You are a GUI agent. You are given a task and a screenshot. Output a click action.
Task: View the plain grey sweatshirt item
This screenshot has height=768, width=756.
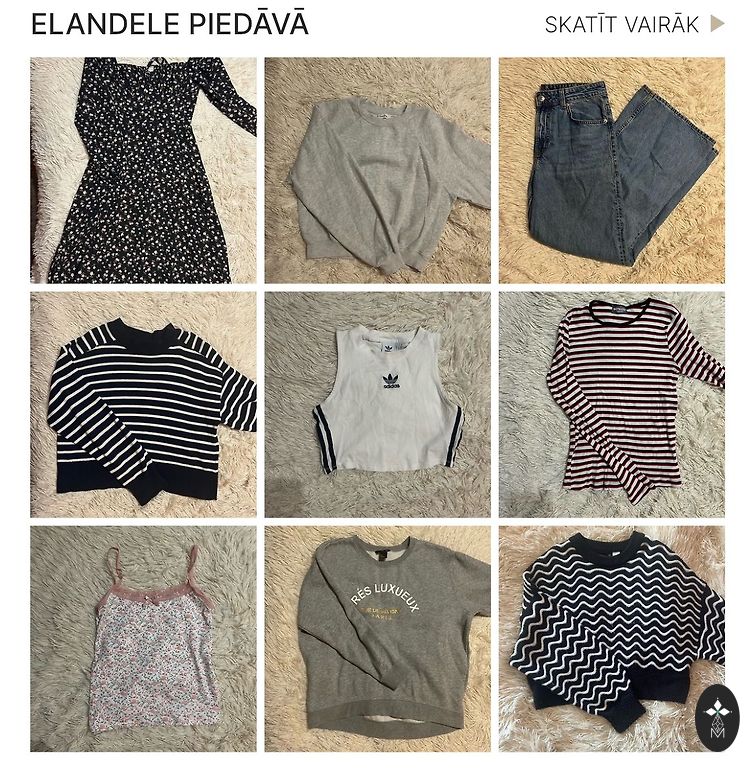pos(378,170)
